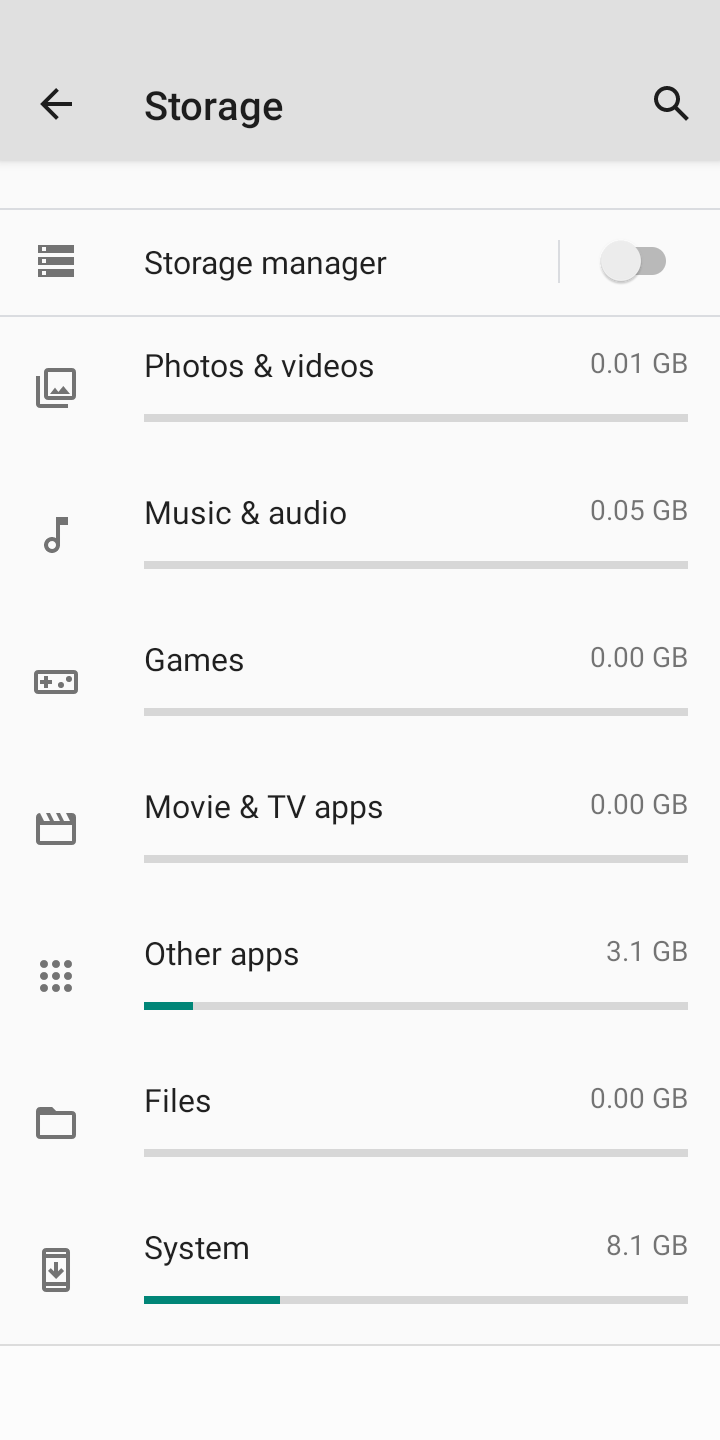
Task: Open the Storage manager settings row
Action: point(279,263)
